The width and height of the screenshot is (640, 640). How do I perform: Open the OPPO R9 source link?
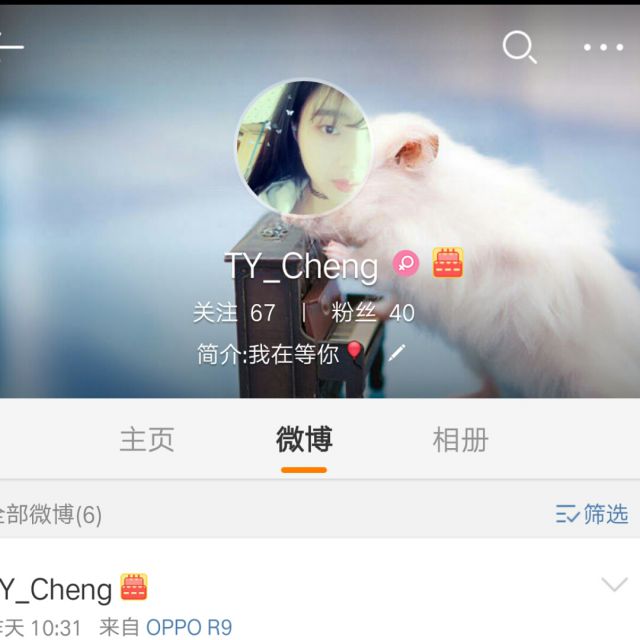(189, 627)
